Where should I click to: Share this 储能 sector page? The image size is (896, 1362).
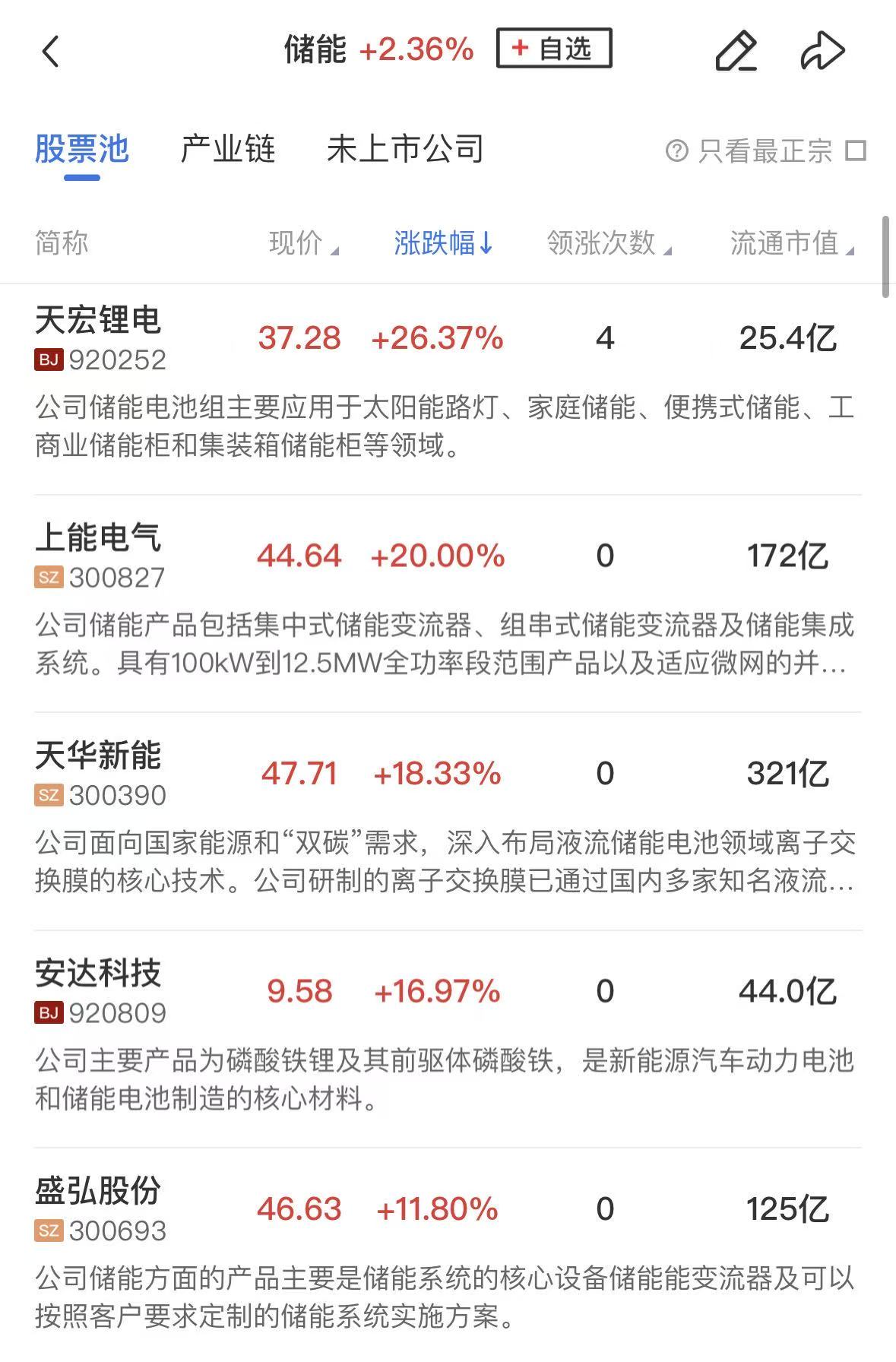click(x=823, y=52)
